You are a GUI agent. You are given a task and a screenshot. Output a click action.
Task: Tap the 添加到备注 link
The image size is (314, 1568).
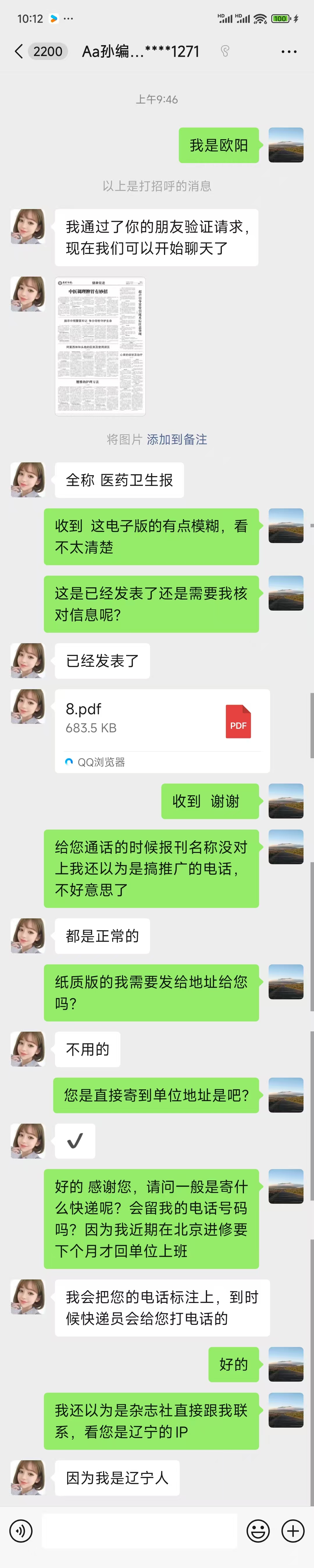click(177, 439)
